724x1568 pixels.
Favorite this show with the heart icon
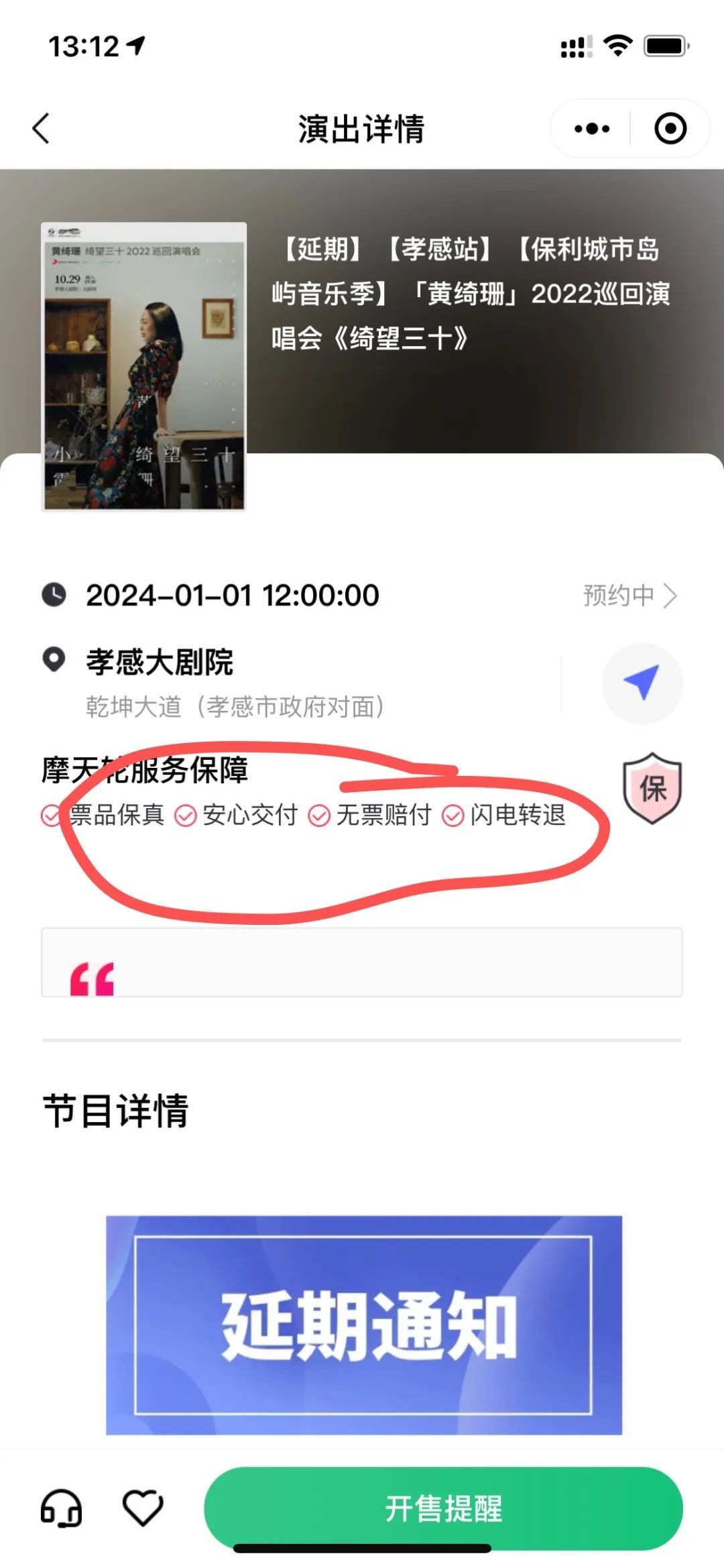pos(143,1508)
